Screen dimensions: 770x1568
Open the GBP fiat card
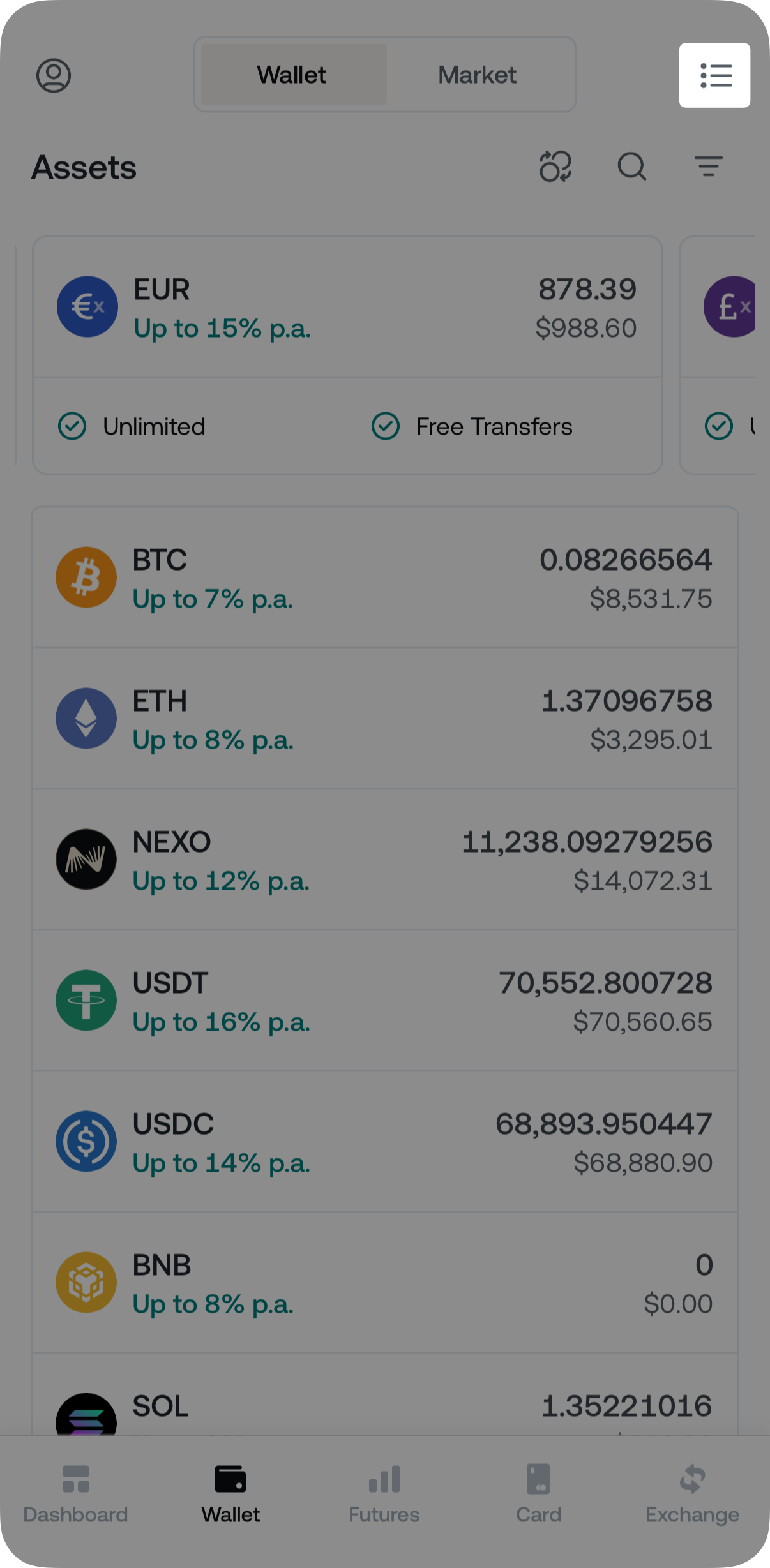tap(718, 355)
